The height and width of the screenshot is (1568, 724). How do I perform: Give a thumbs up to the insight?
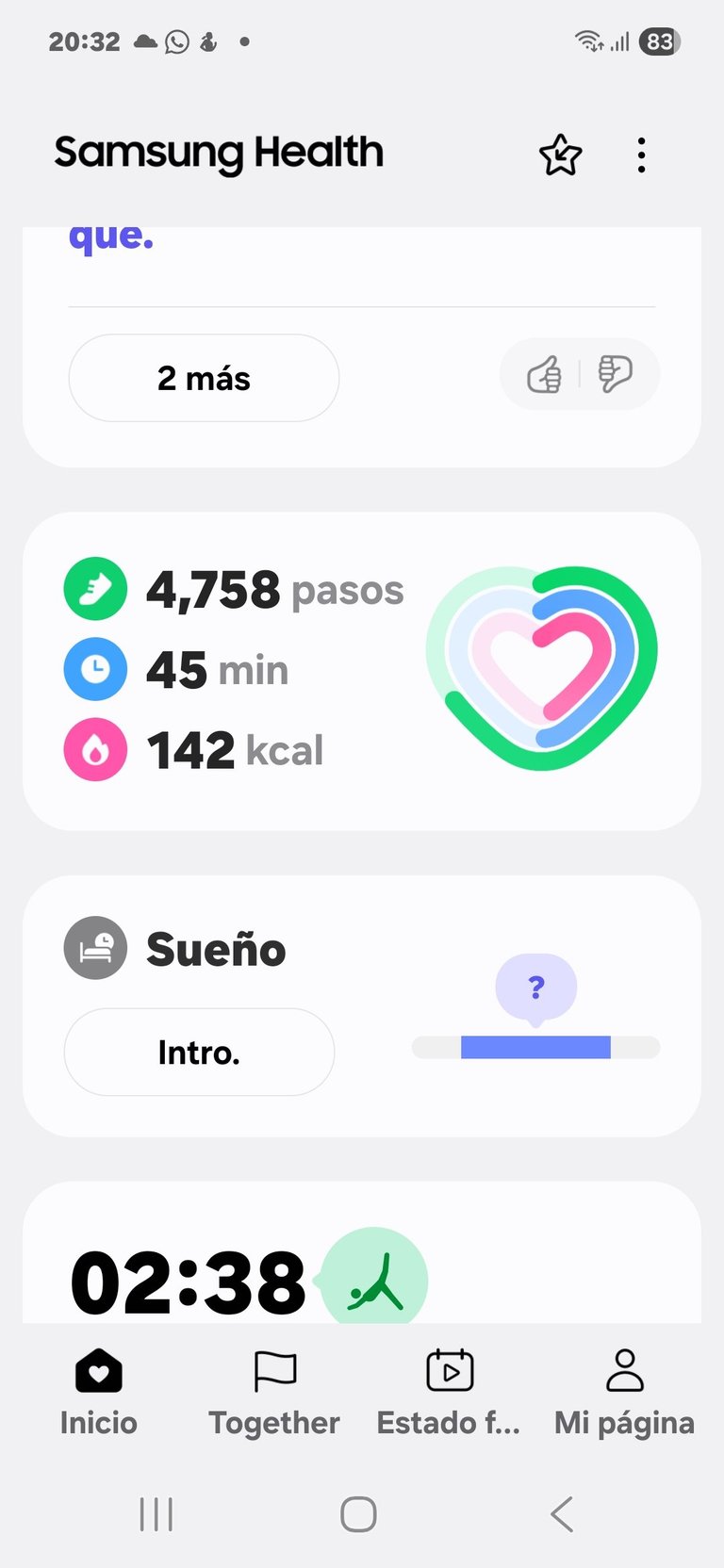click(545, 375)
